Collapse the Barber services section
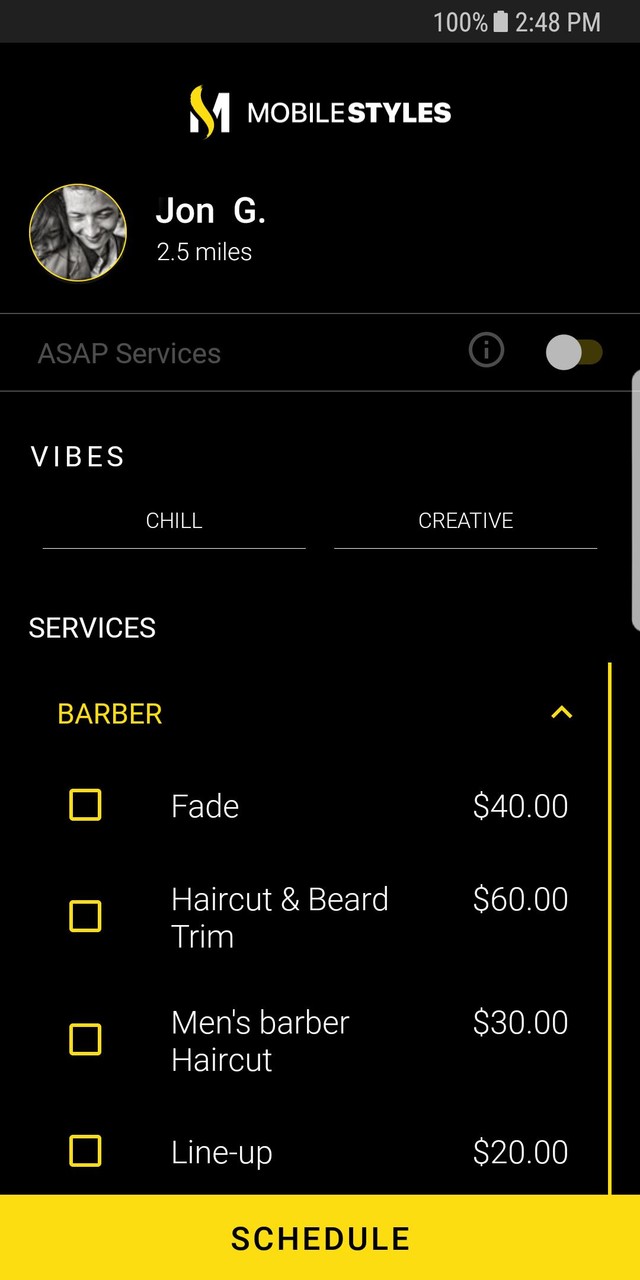 (x=562, y=713)
